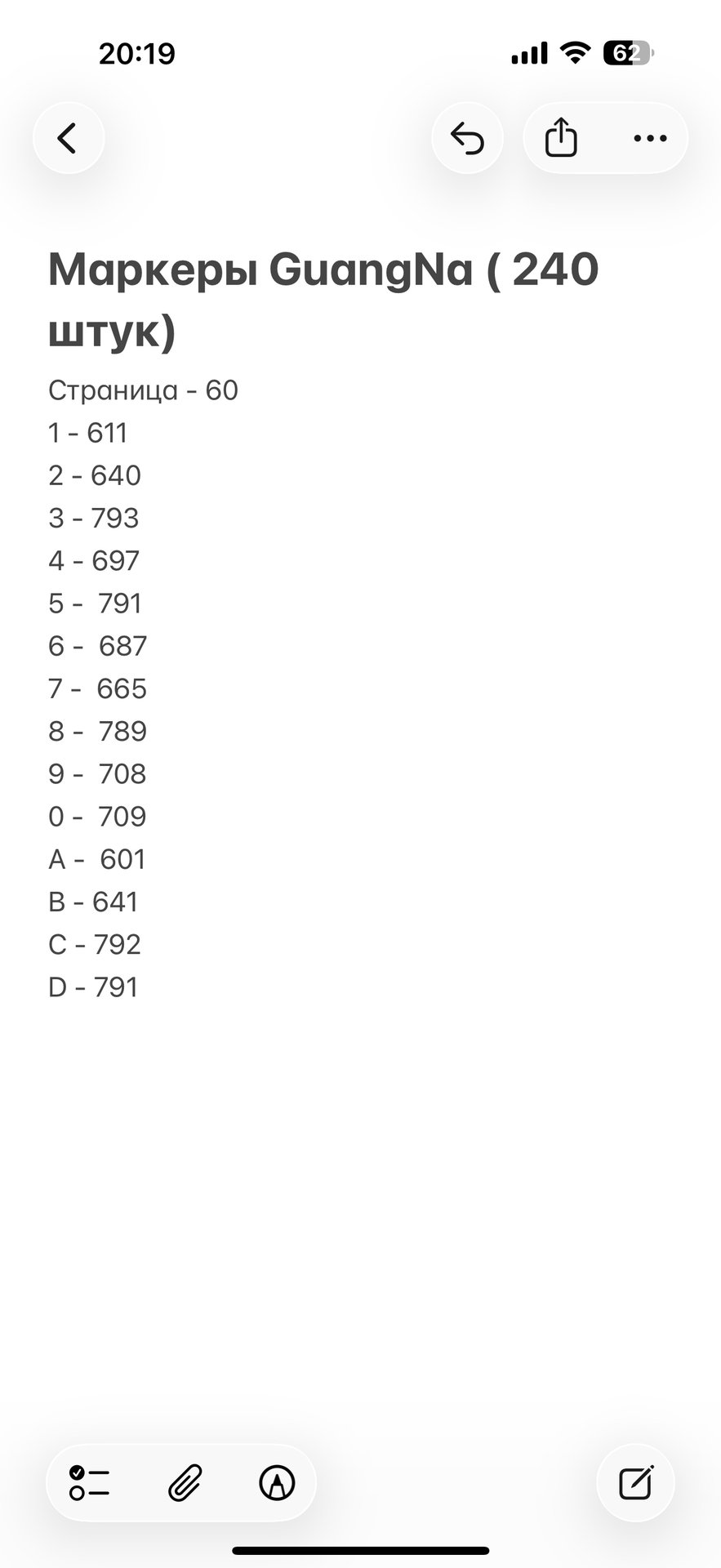This screenshot has width=721, height=1568.
Task: Share this GuangNa markers note
Action: (561, 138)
